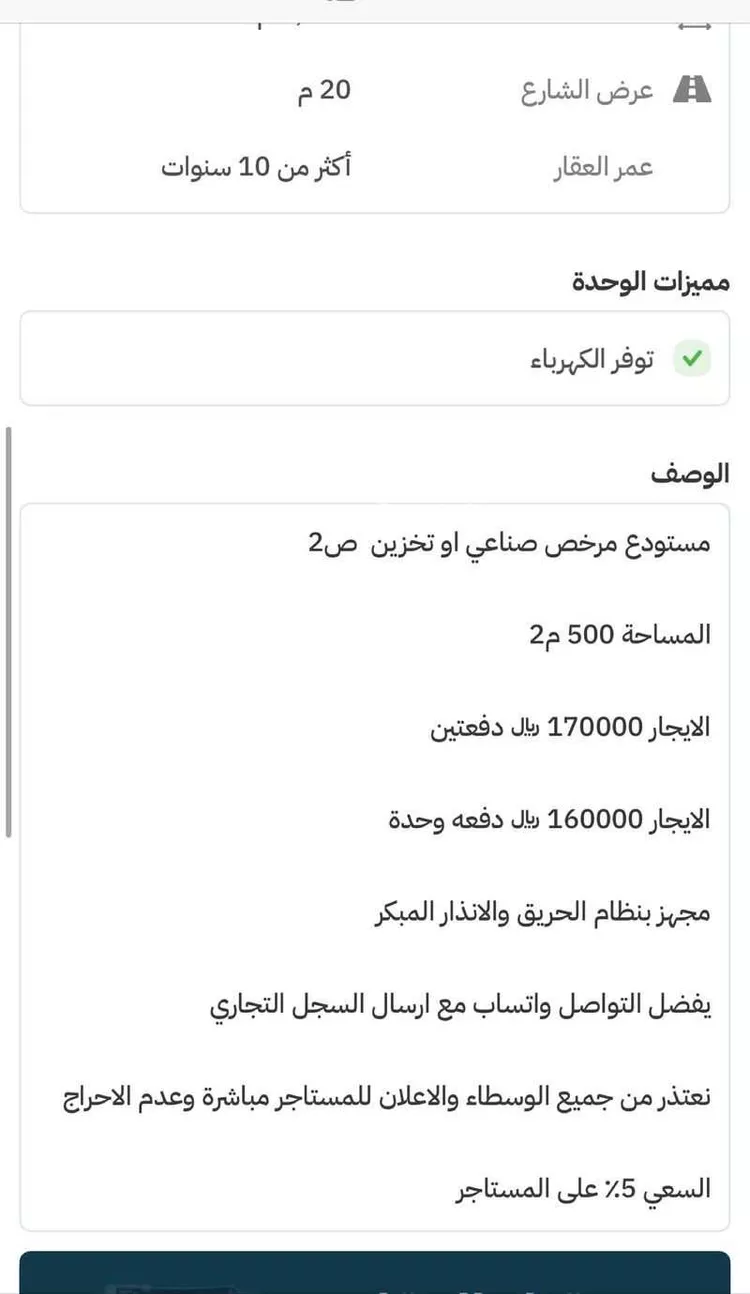
Task: Click the العقار age row icon area
Action: click(x=600, y=167)
